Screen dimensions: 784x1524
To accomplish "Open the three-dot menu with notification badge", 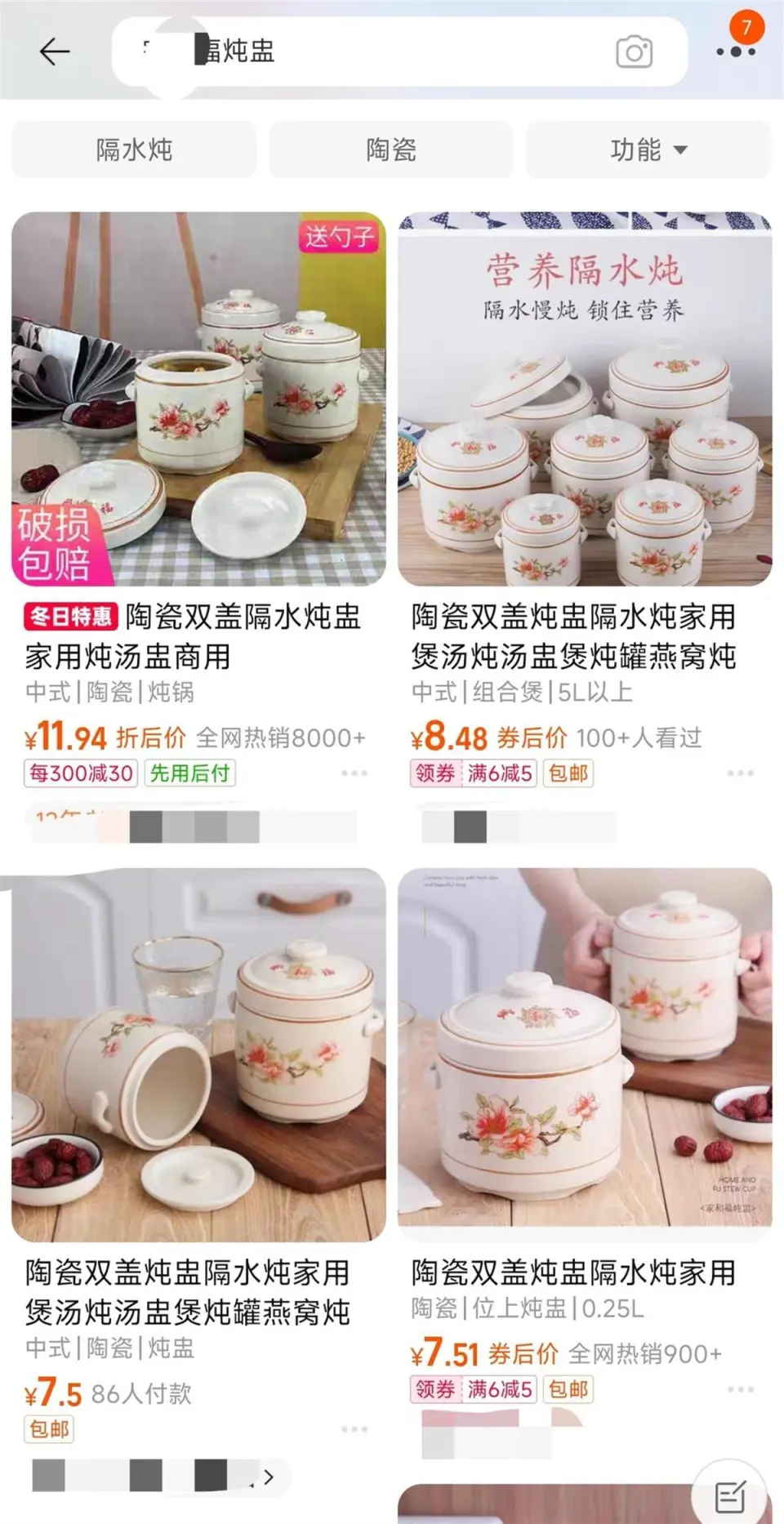I will coord(734,51).
